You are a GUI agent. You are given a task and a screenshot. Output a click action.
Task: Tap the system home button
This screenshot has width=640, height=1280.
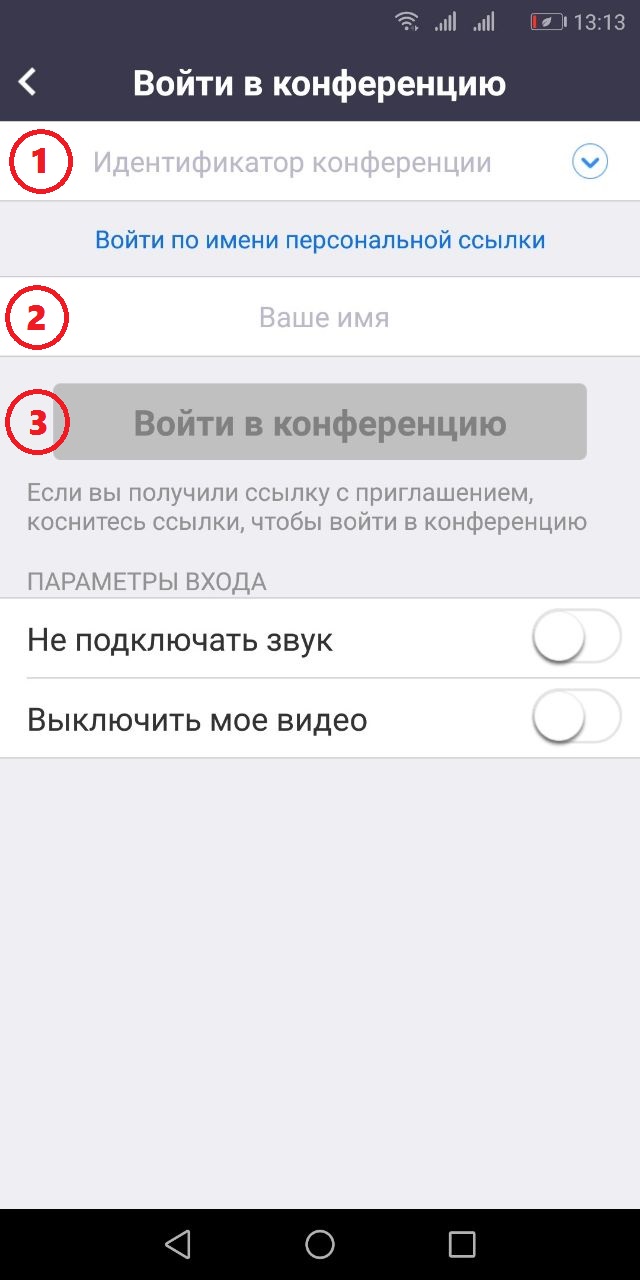coord(320,1244)
